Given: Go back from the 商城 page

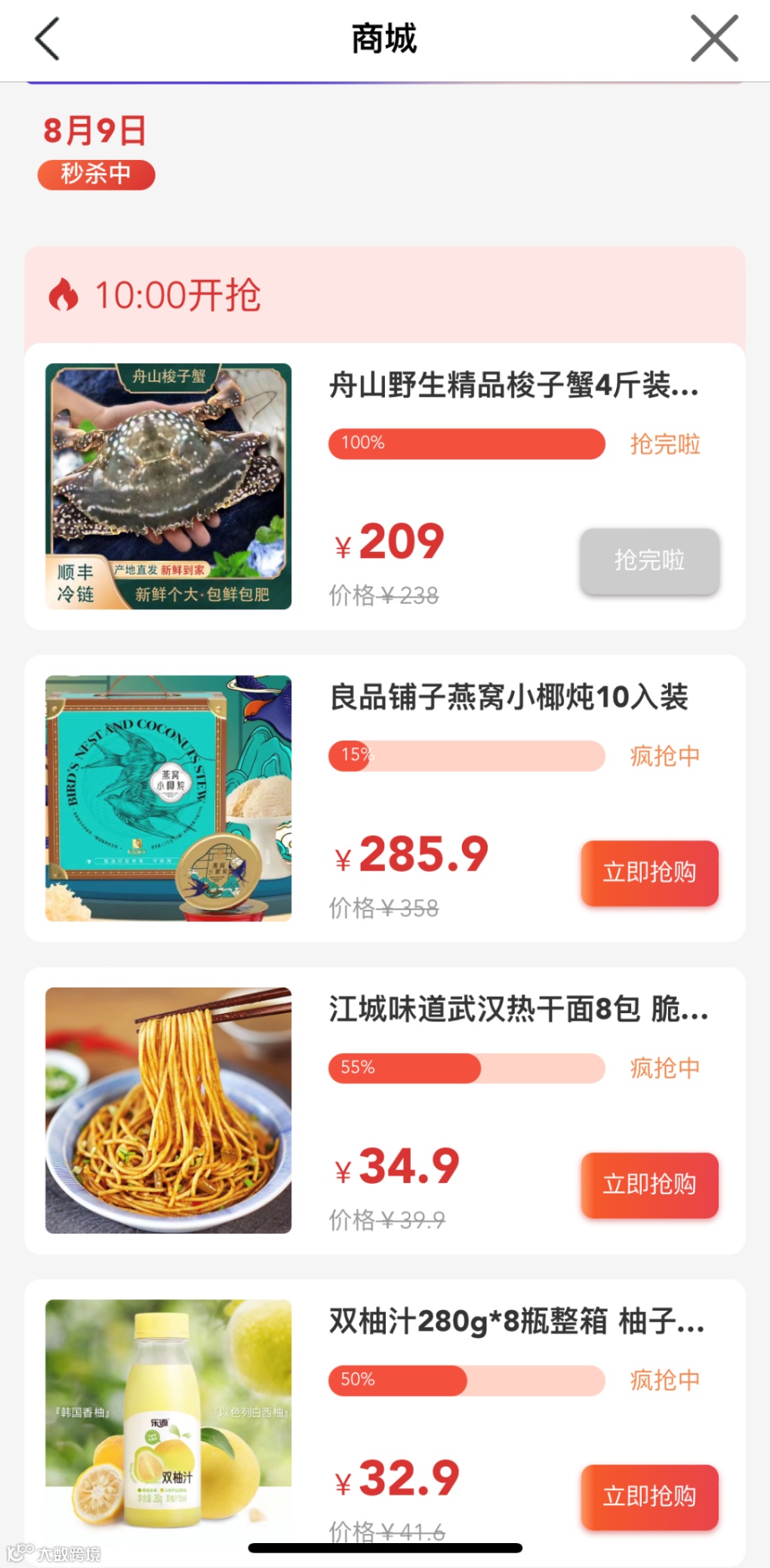Looking at the screenshot, I should click(47, 39).
